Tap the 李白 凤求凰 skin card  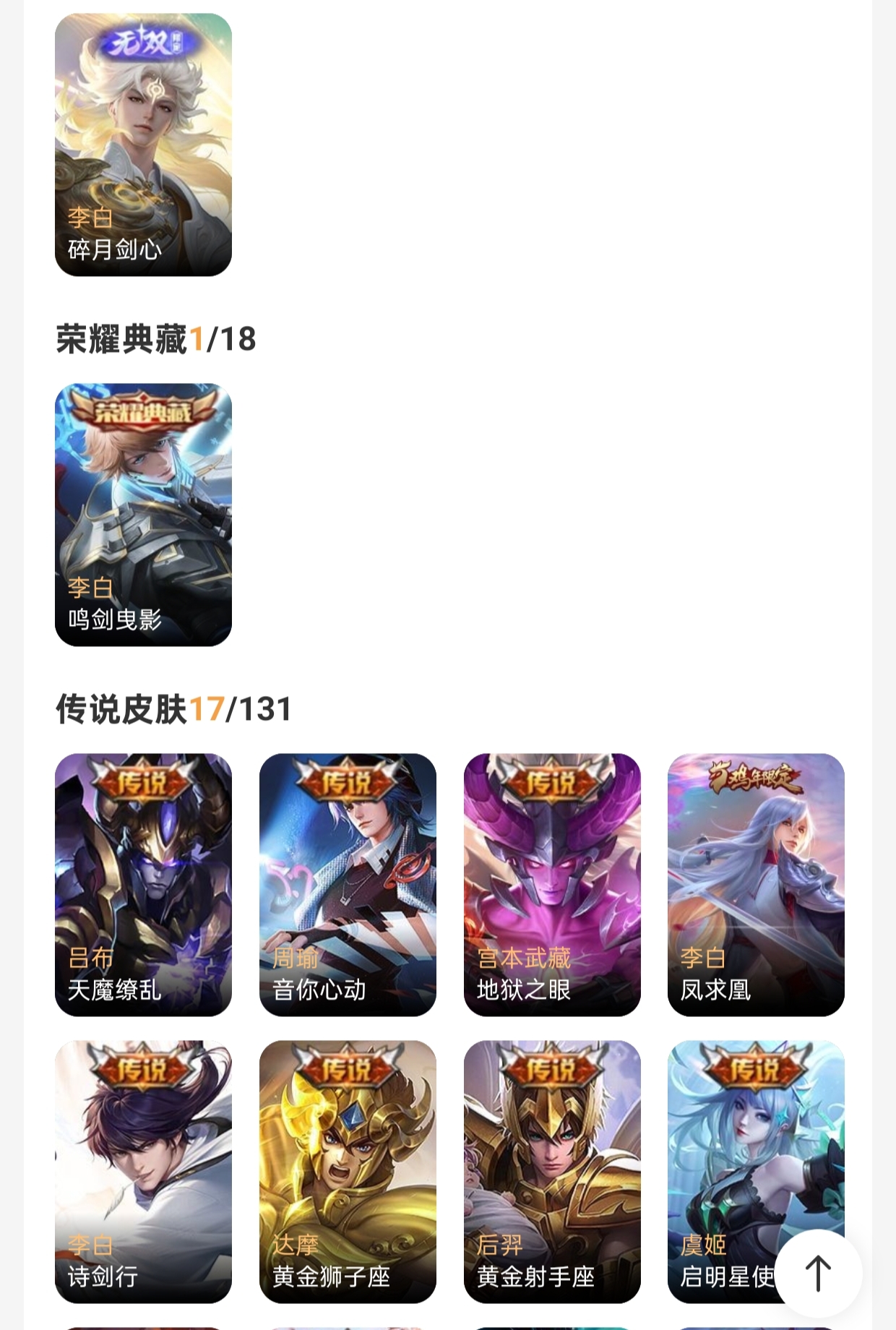[756, 885]
